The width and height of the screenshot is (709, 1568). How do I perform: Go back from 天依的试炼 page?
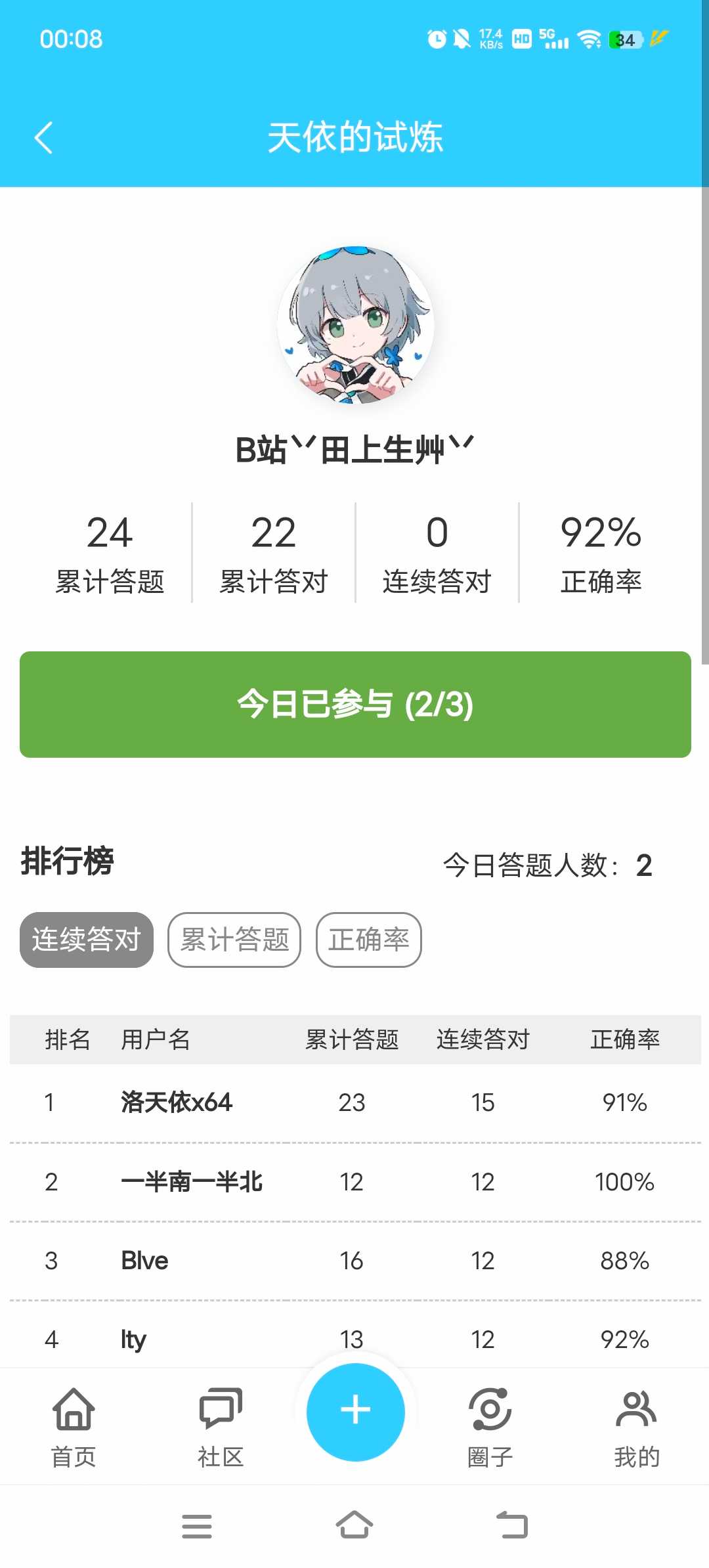(43, 138)
